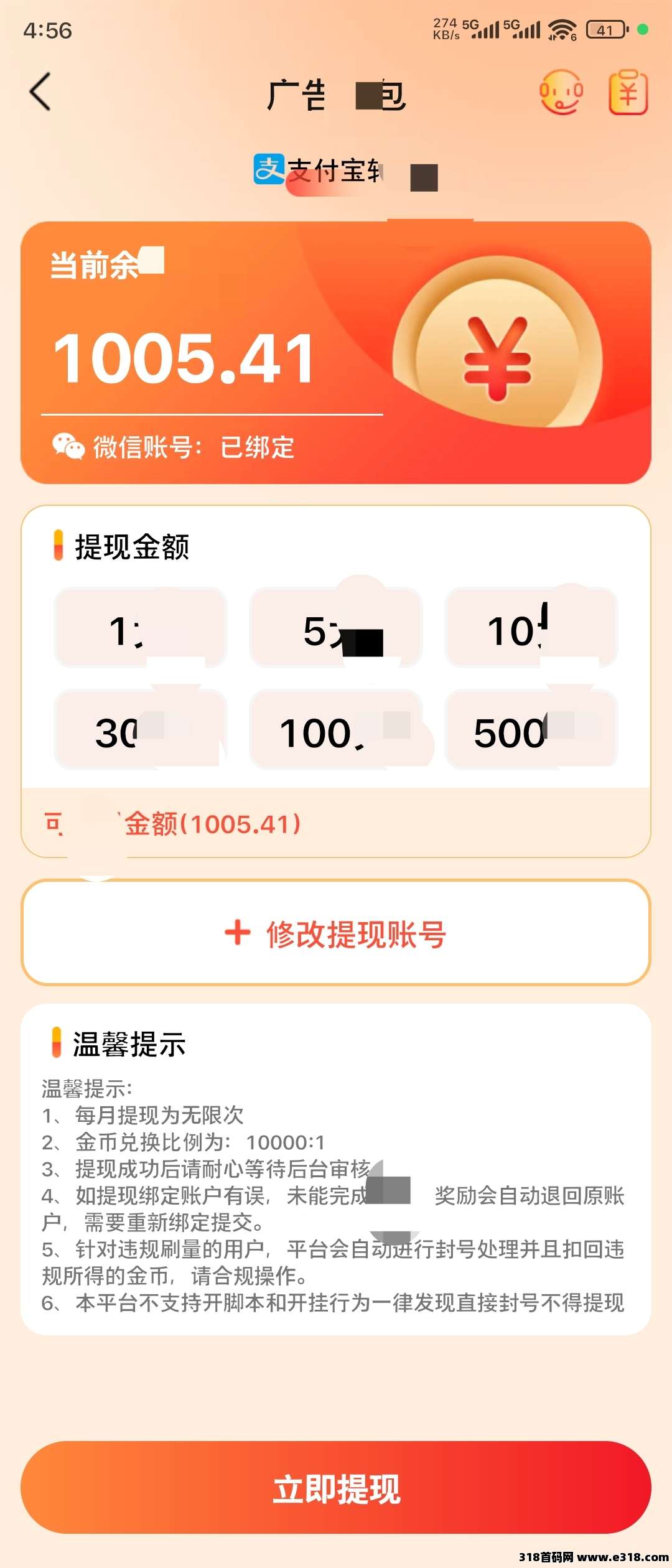Viewport: 672px width, 1568px height.
Task: Select the 1 yuan withdrawal amount
Action: point(141,627)
